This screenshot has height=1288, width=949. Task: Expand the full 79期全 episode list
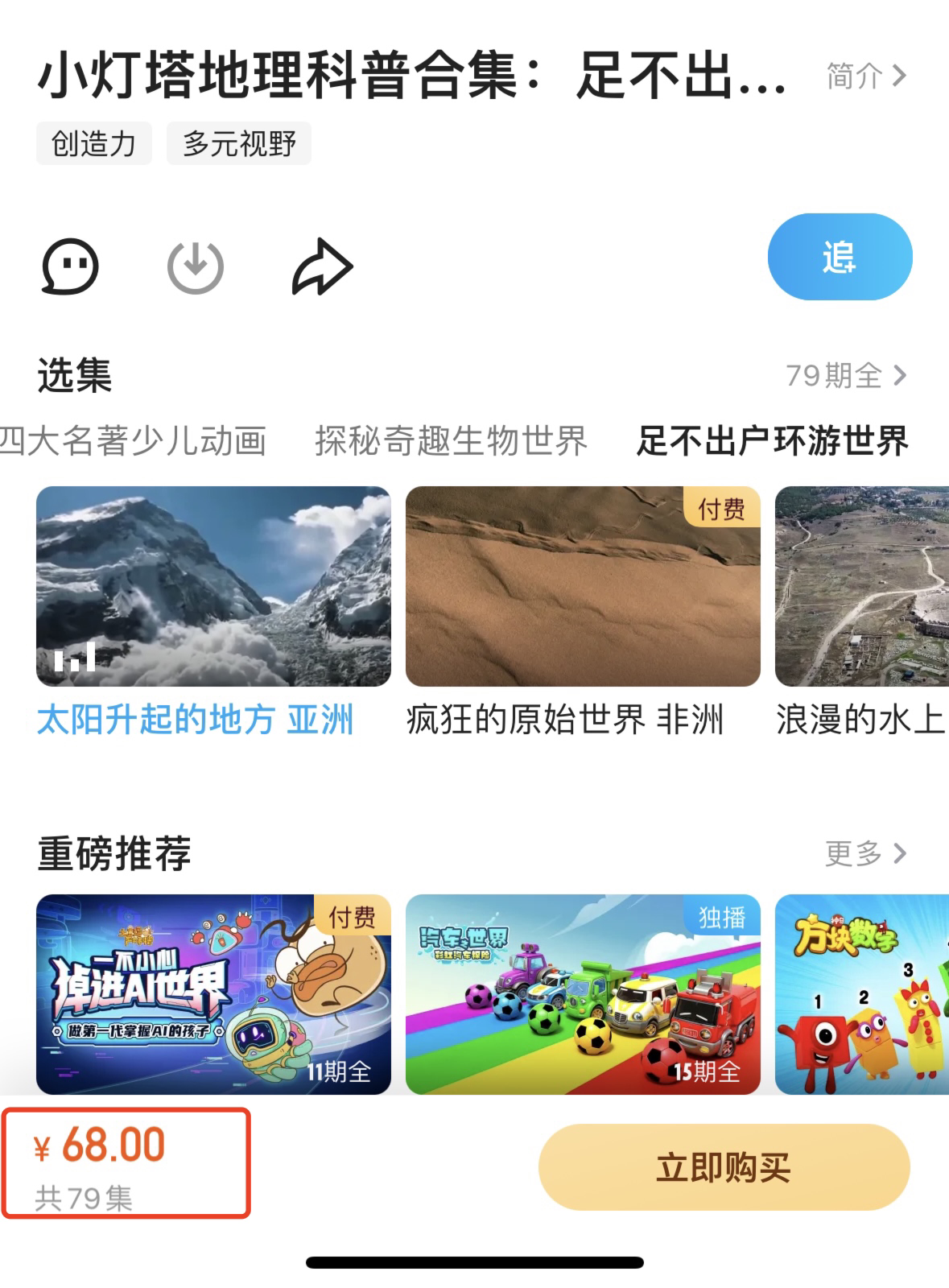846,375
